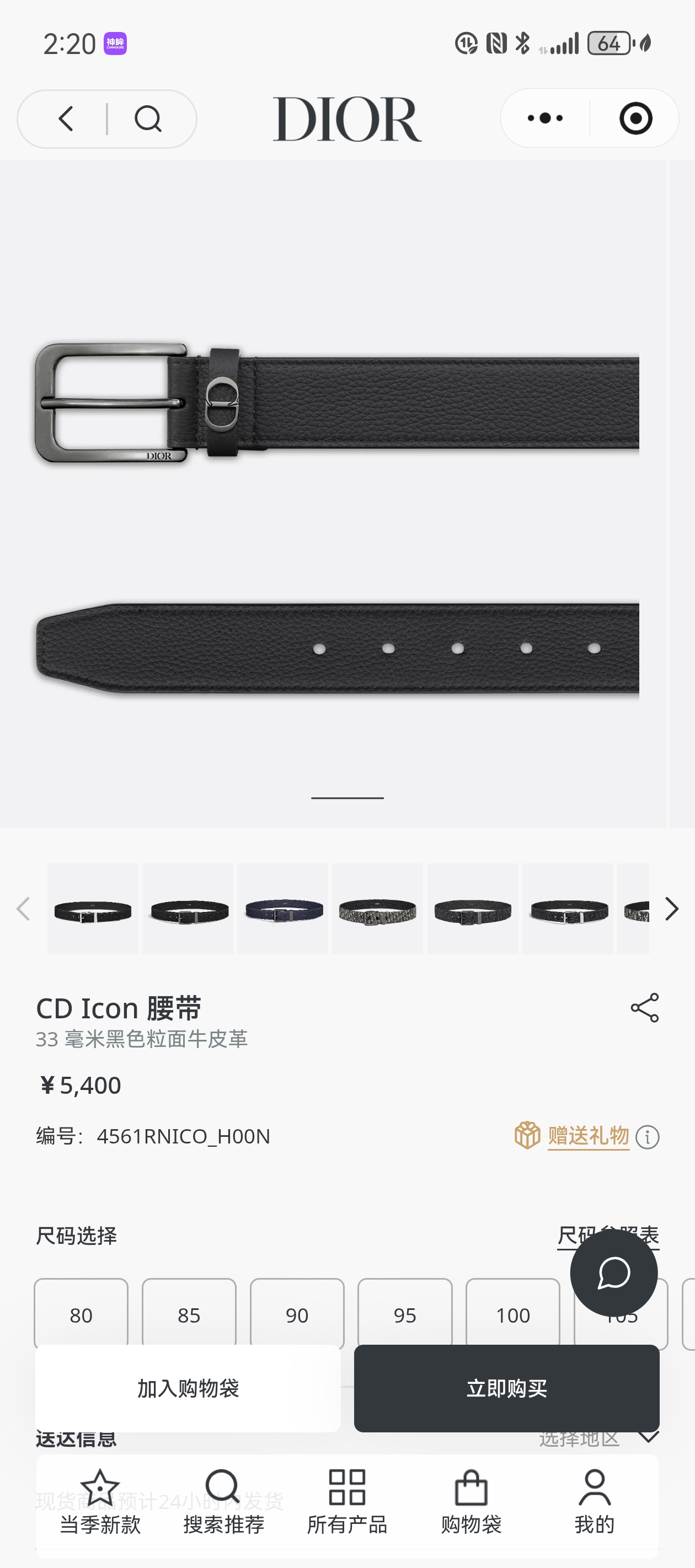The height and width of the screenshot is (1568, 695).
Task: Show next belt color thumbnails
Action: click(671, 909)
